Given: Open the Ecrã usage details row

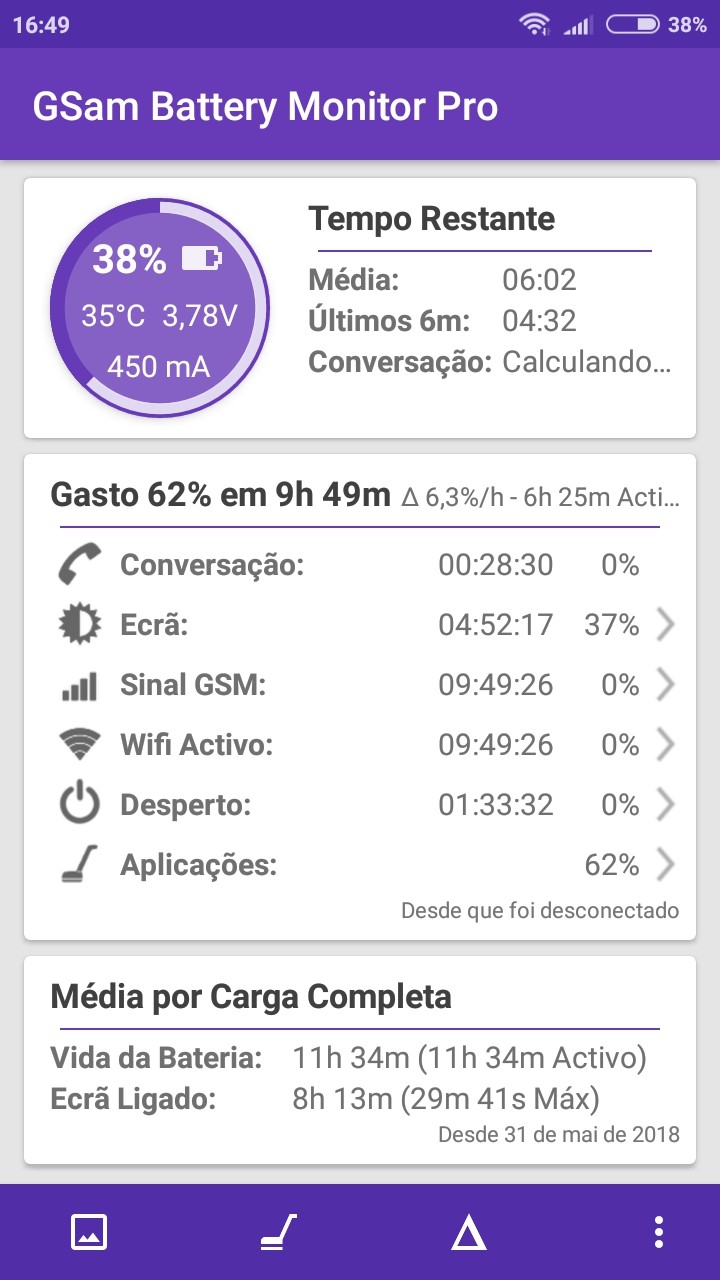Looking at the screenshot, I should point(360,625).
